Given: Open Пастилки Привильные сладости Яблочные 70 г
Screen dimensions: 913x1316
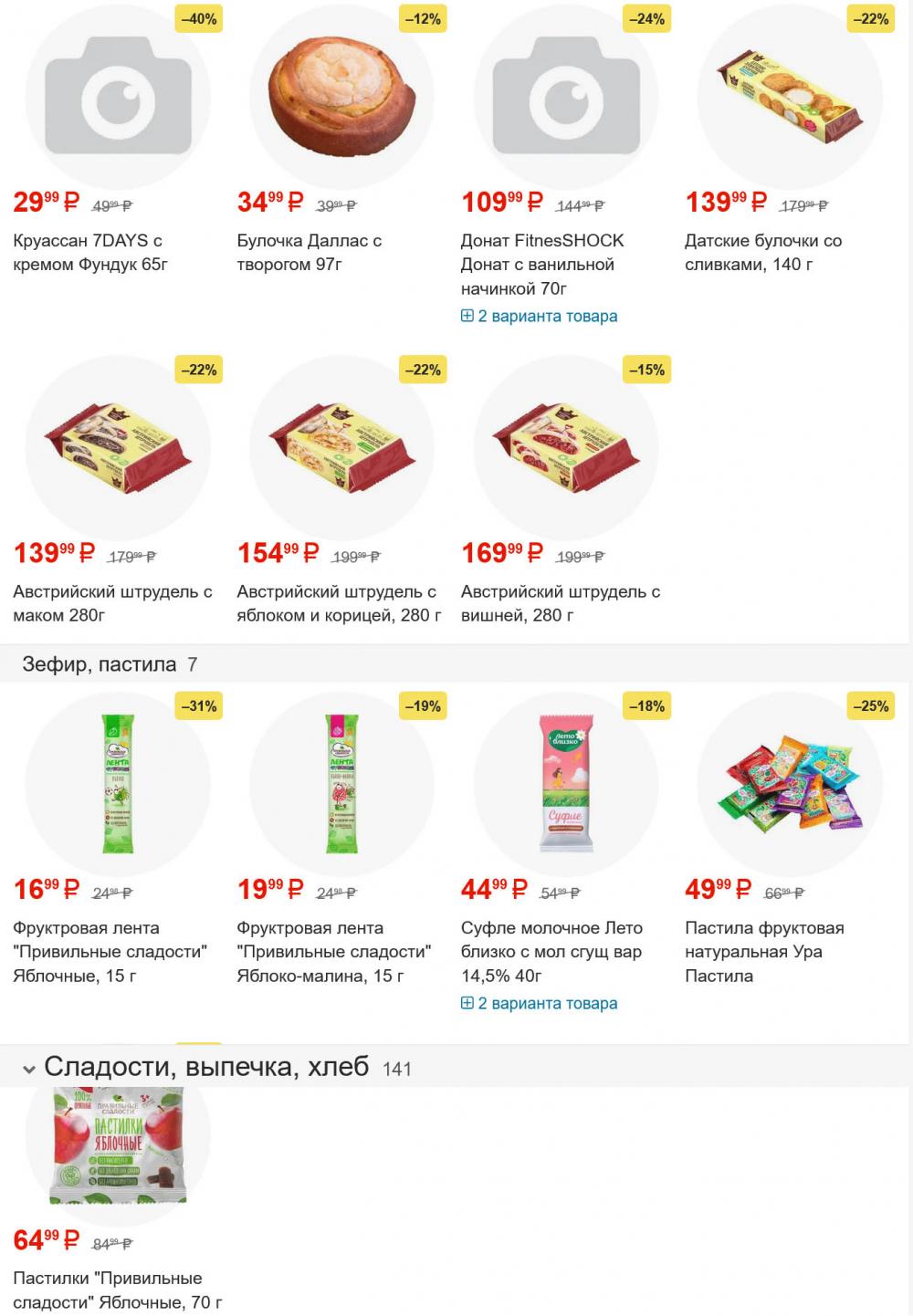Looking at the screenshot, I should (x=117, y=1290).
